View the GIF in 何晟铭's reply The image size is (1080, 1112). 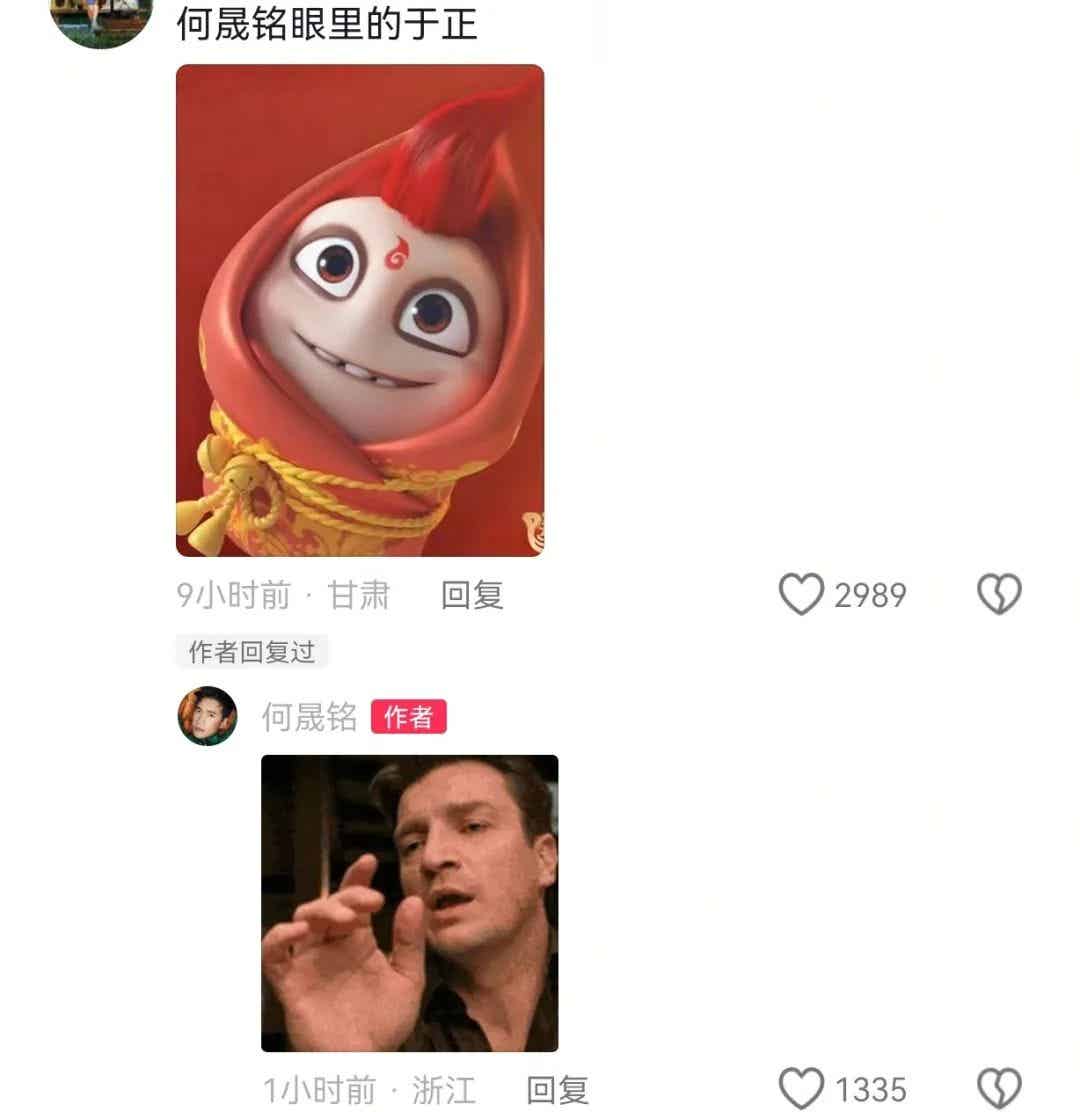pos(409,903)
